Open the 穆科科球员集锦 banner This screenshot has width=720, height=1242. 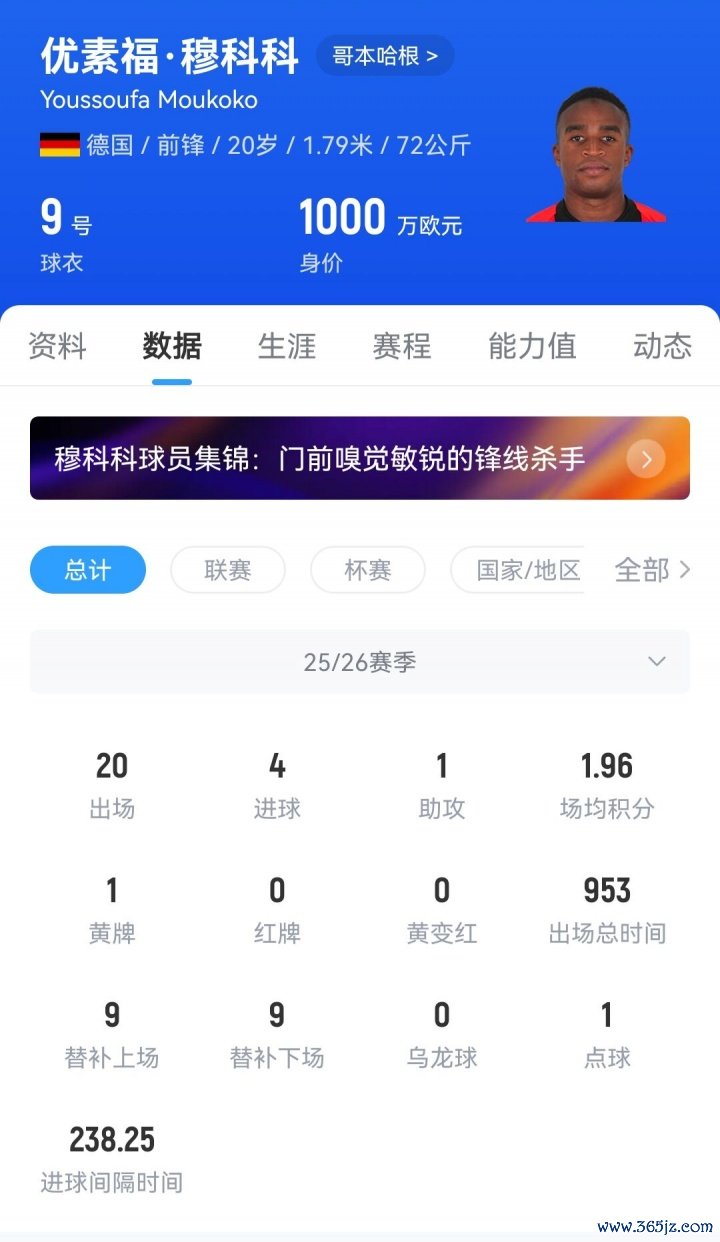(x=360, y=459)
